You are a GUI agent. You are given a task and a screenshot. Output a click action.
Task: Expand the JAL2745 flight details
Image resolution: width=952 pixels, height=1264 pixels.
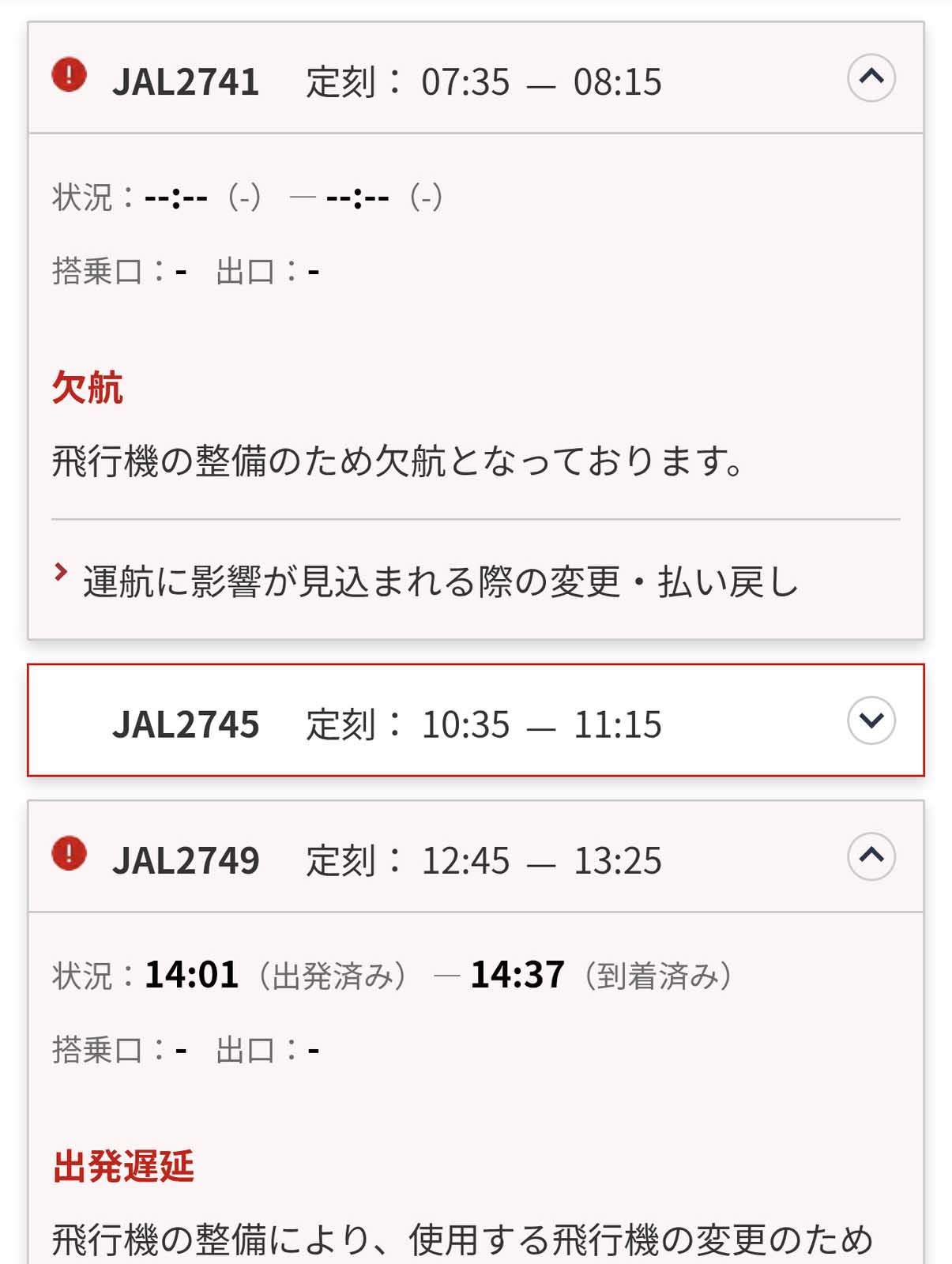(x=871, y=720)
